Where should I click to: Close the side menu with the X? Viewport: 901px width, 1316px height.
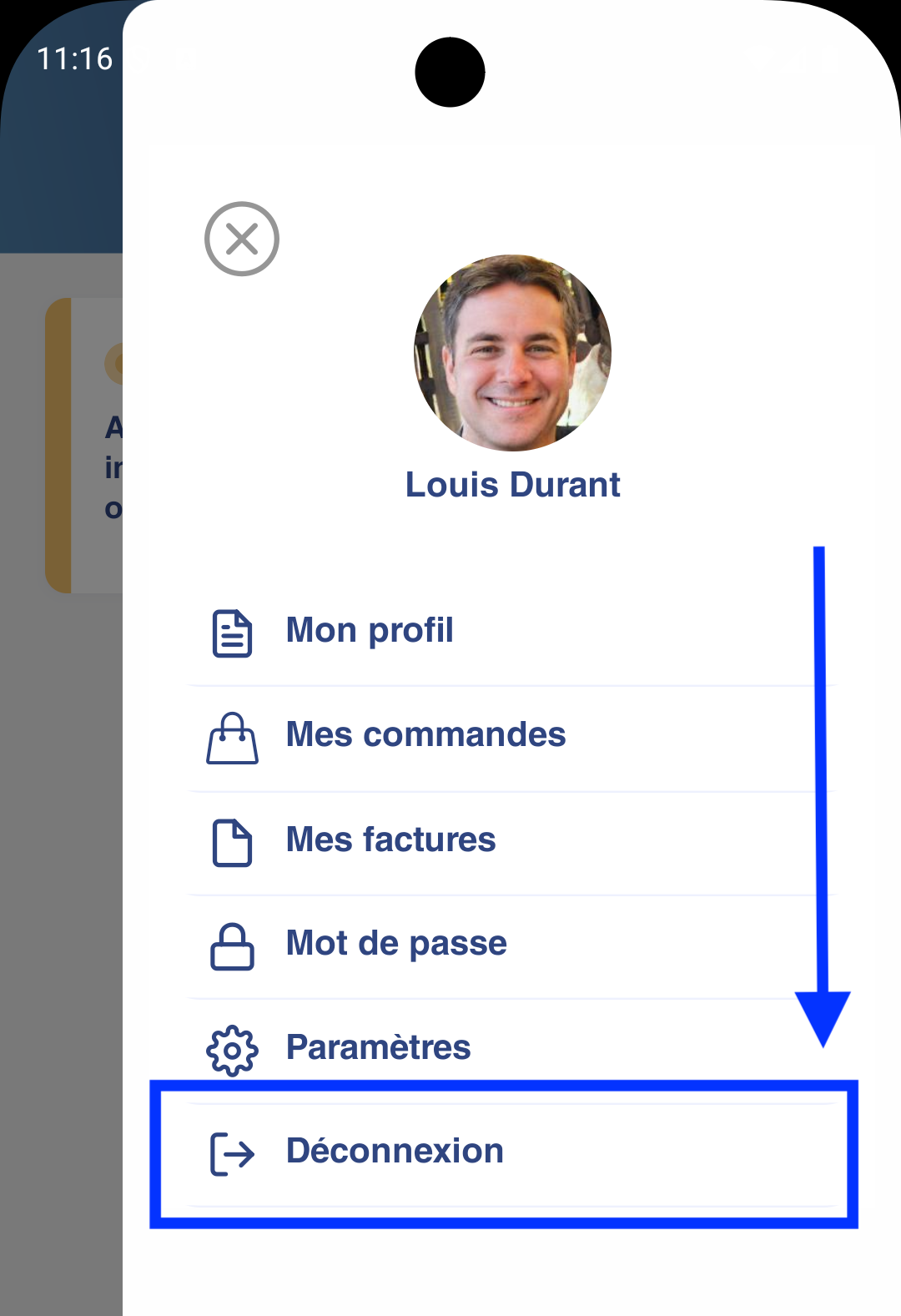[x=242, y=240]
